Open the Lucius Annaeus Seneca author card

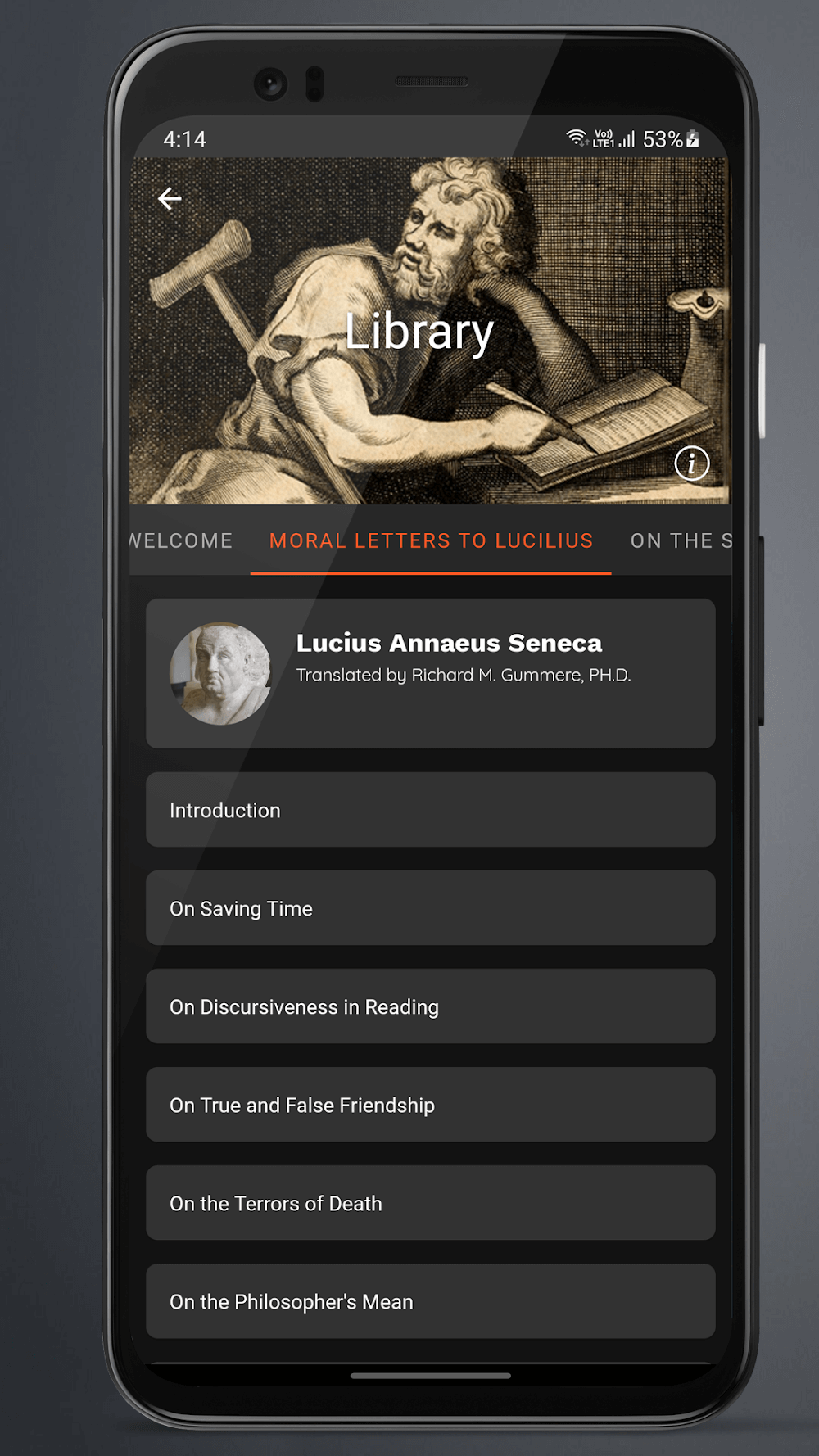430,673
